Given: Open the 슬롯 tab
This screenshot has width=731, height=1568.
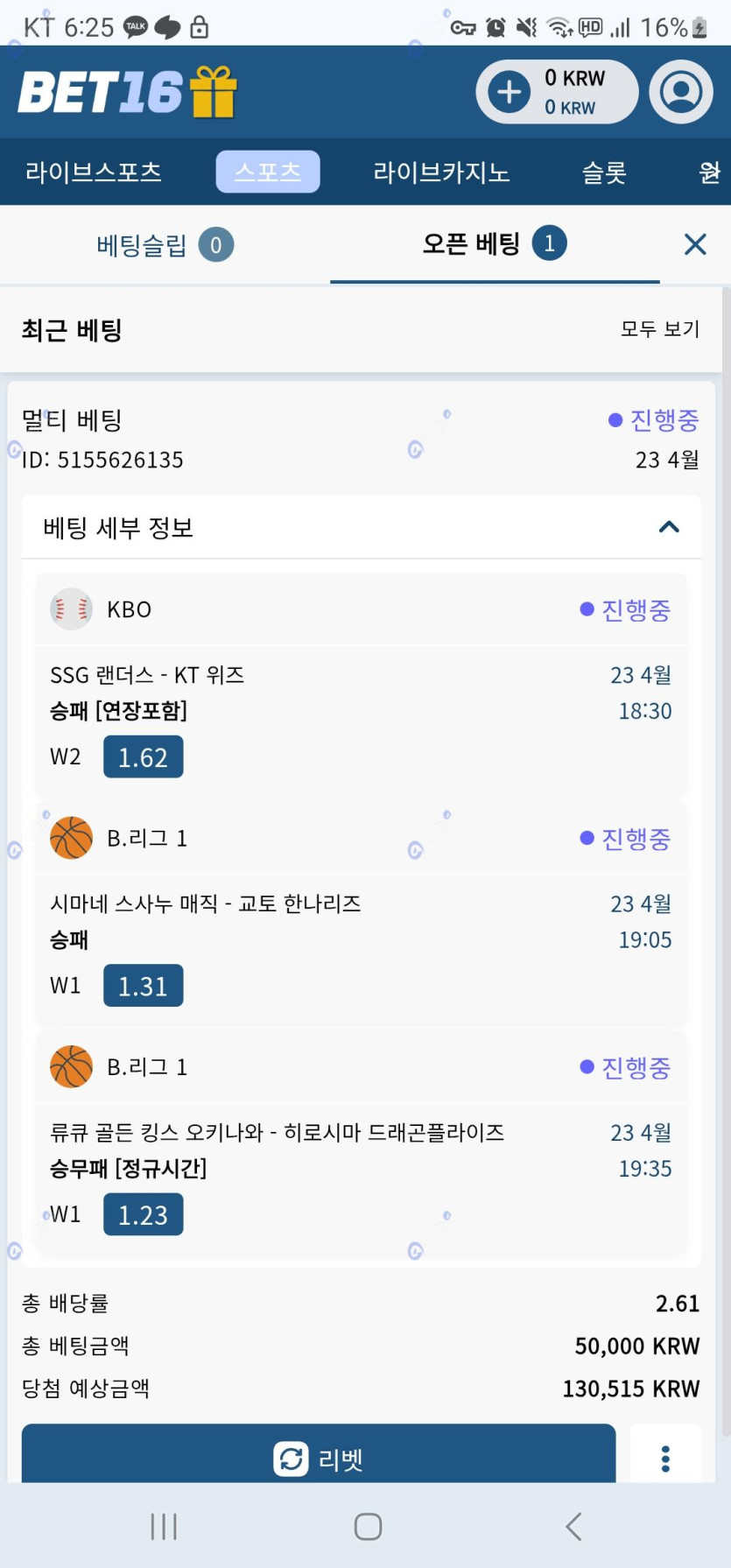Looking at the screenshot, I should [605, 172].
